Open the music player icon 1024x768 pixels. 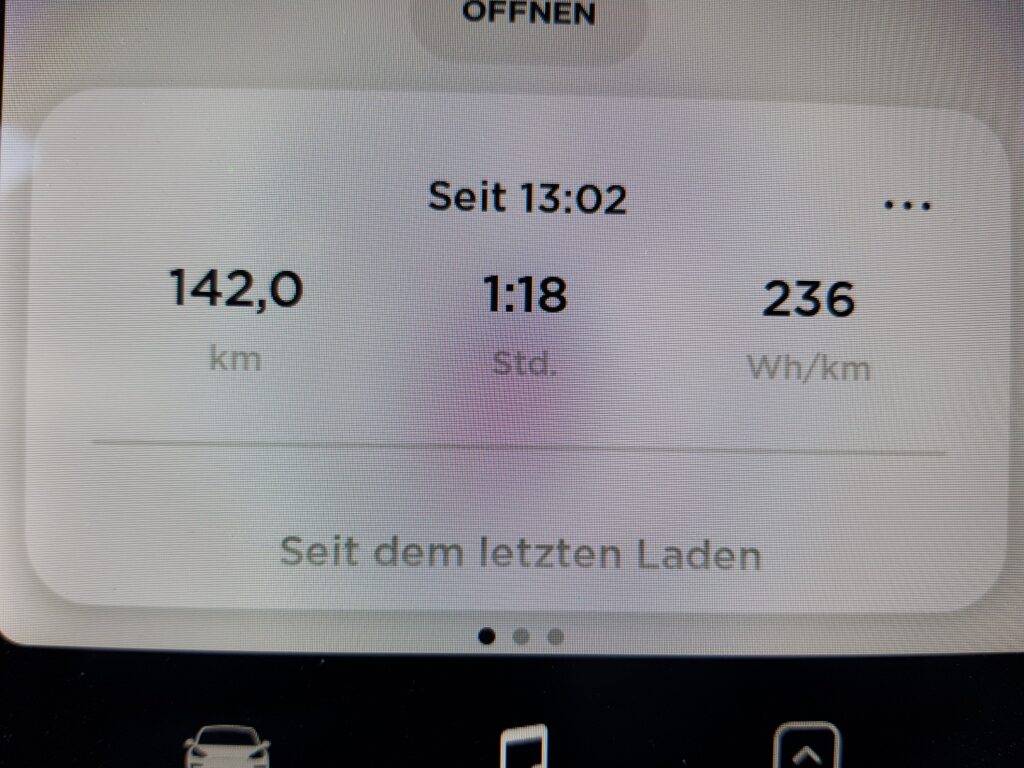point(525,746)
